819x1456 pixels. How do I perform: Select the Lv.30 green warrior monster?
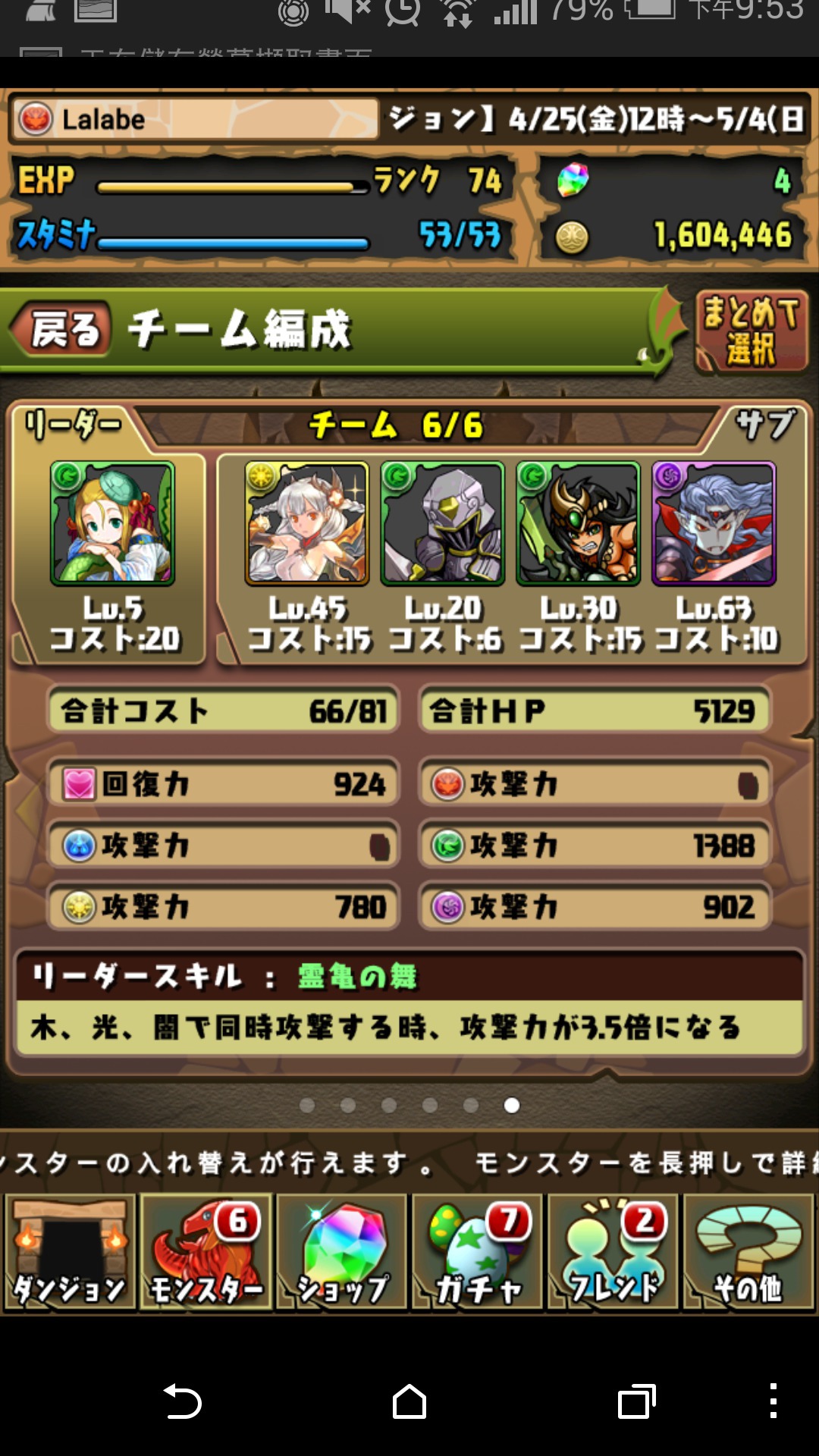pyautogui.click(x=579, y=523)
